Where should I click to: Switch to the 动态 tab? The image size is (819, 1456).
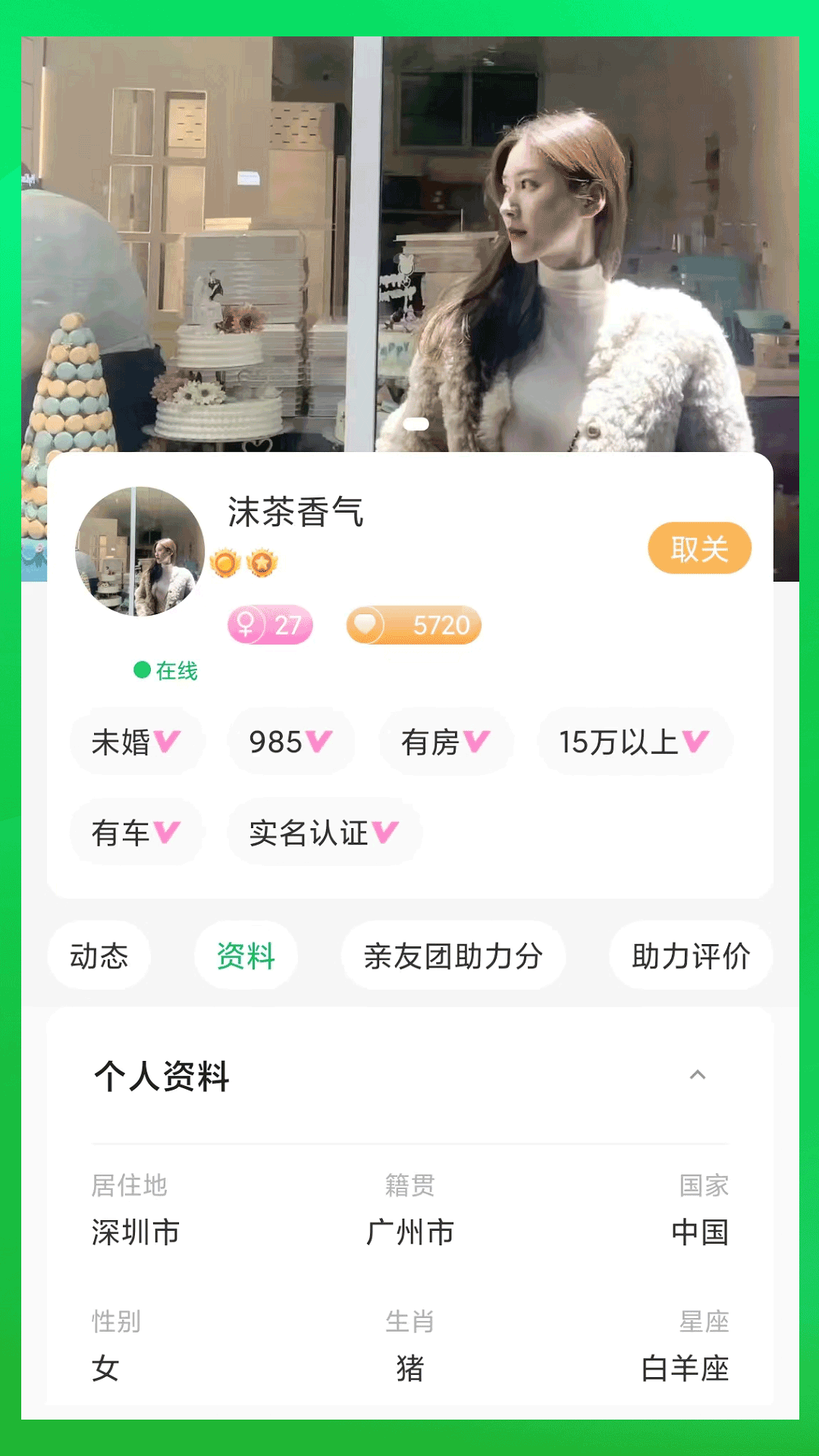point(99,955)
